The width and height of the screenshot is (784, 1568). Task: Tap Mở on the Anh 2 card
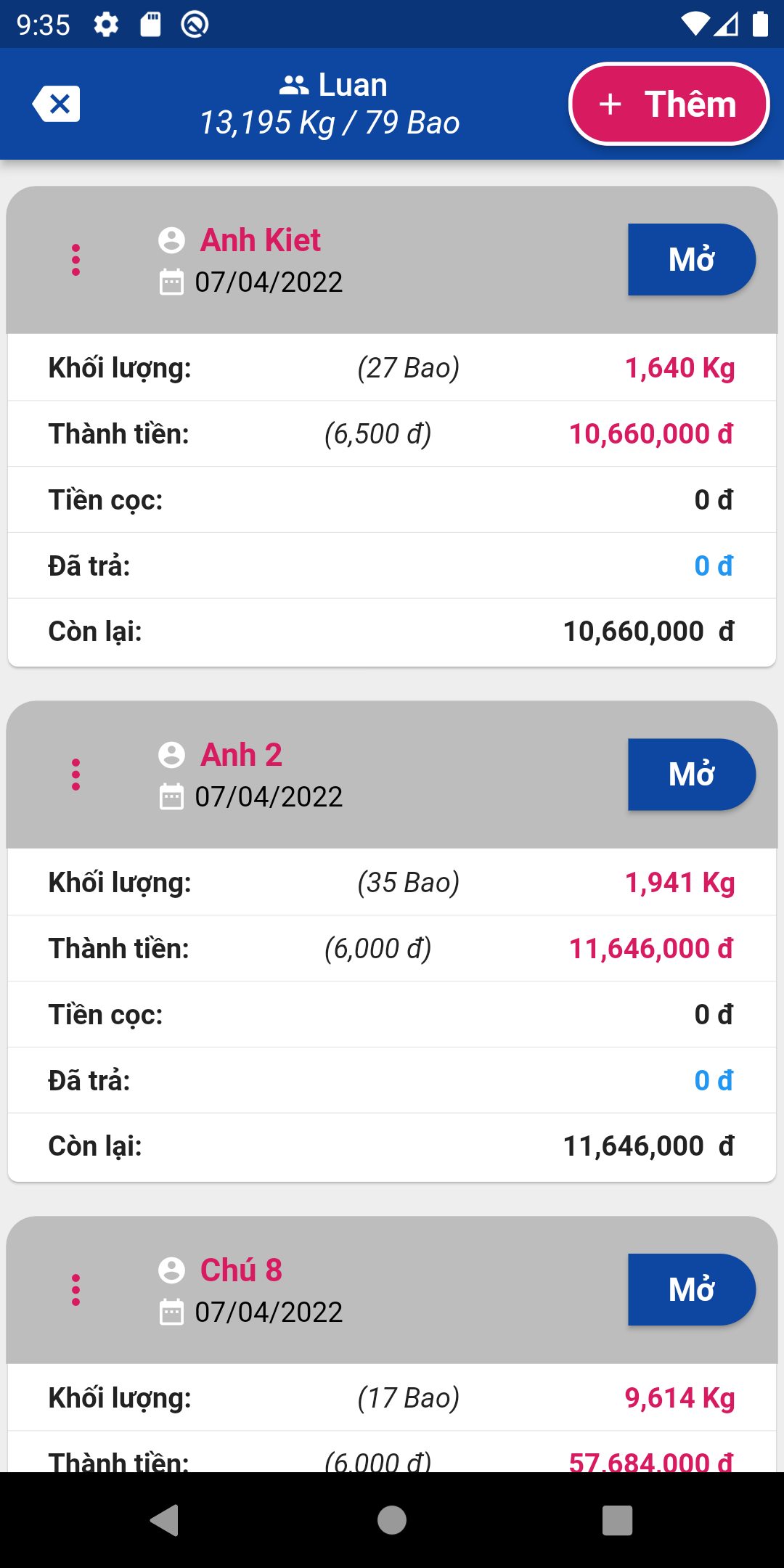coord(691,775)
